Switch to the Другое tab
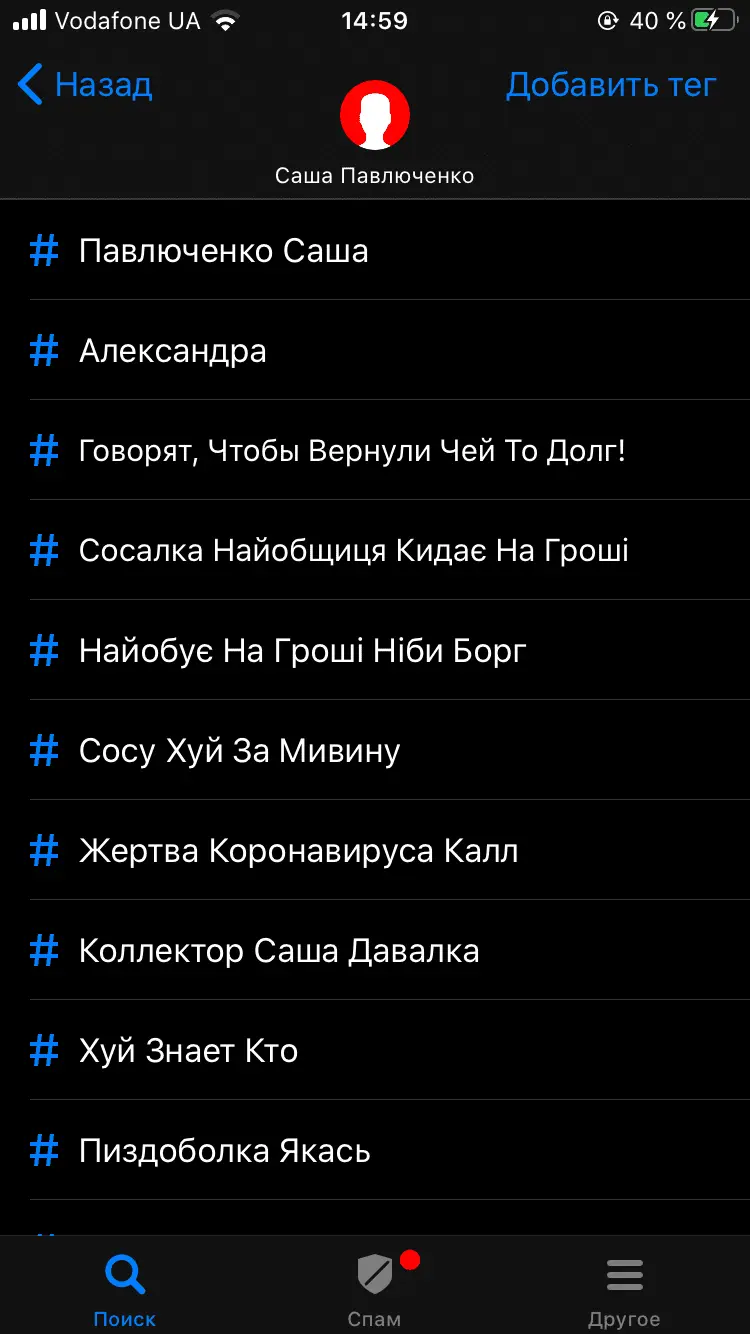 tap(624, 1288)
